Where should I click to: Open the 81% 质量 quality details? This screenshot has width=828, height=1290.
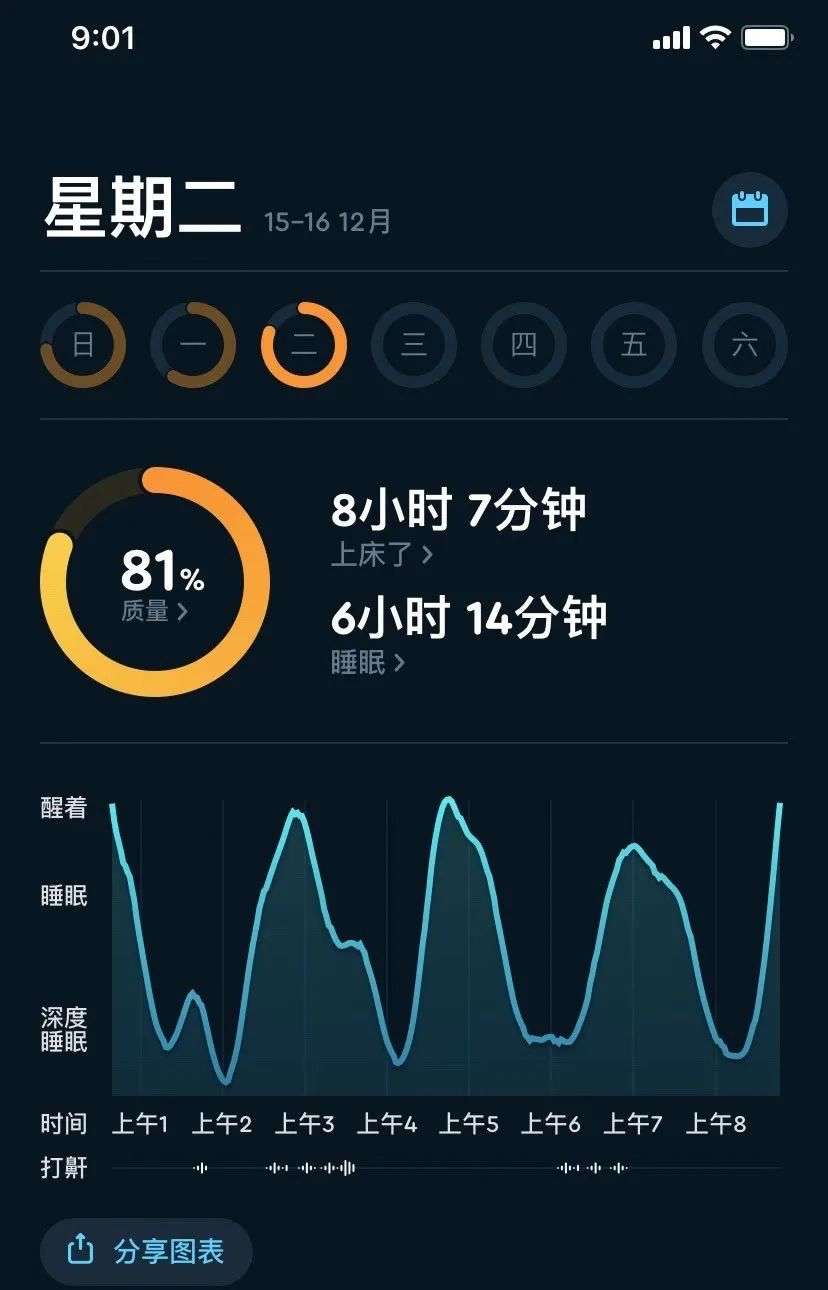click(x=155, y=583)
